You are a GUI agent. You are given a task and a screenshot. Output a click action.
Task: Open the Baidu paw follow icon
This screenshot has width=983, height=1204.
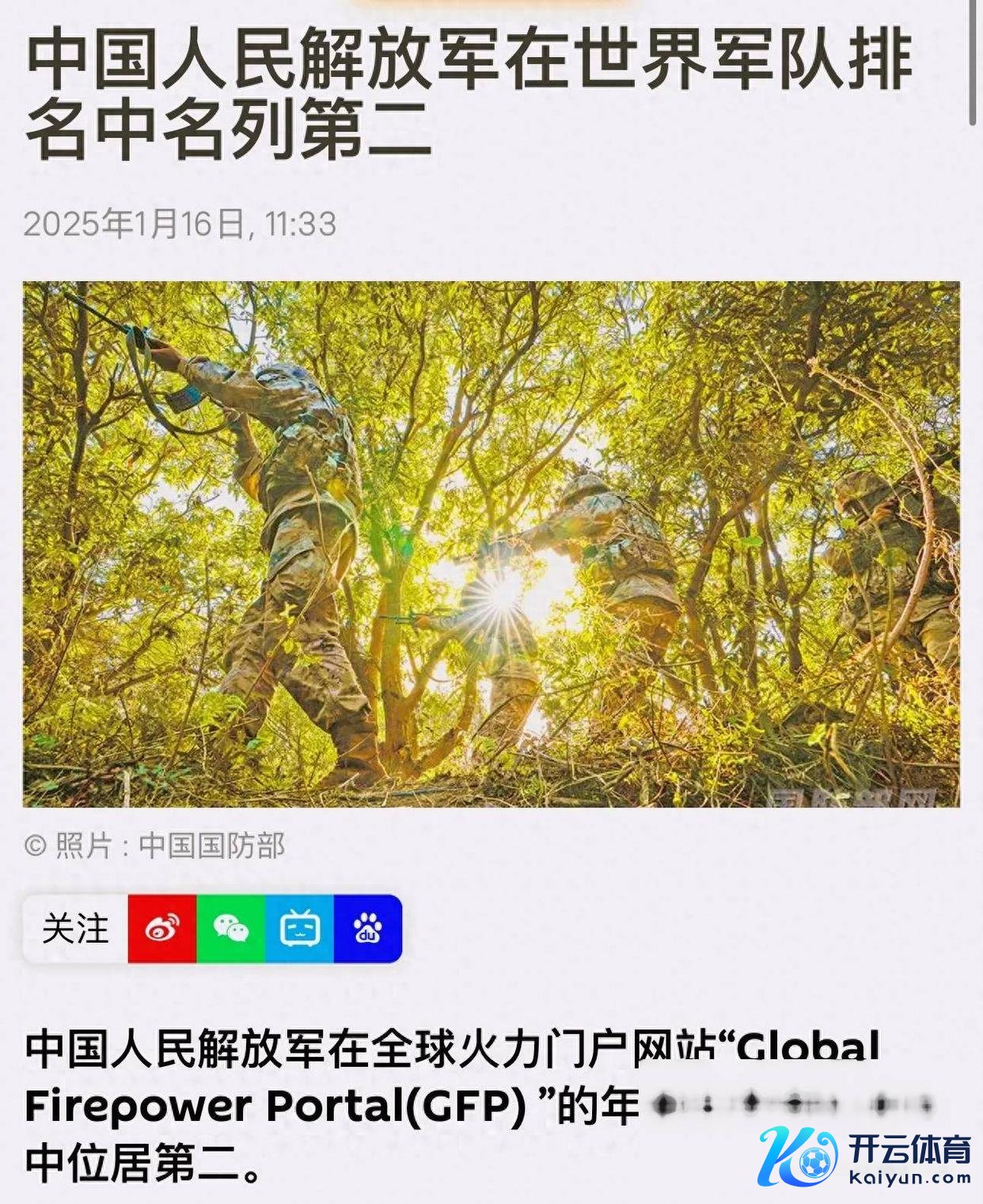(368, 929)
